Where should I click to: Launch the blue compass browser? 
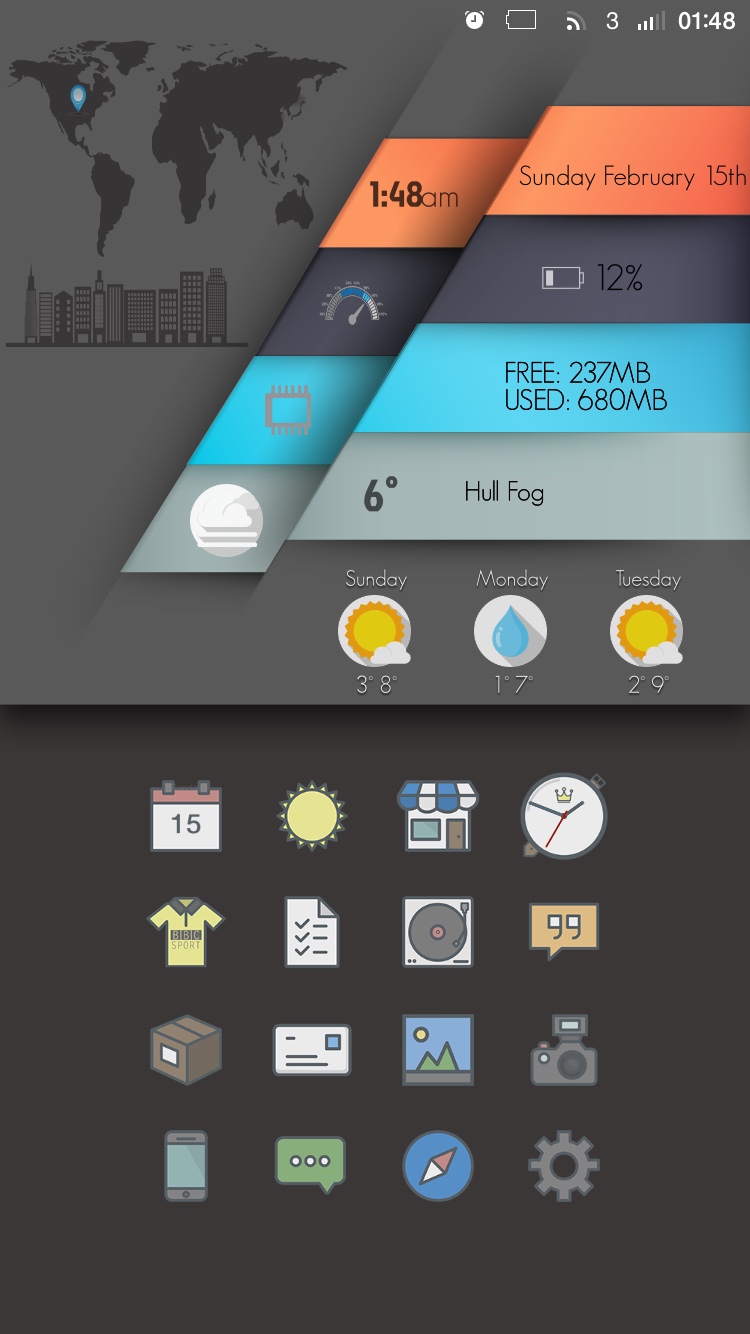tap(438, 1166)
